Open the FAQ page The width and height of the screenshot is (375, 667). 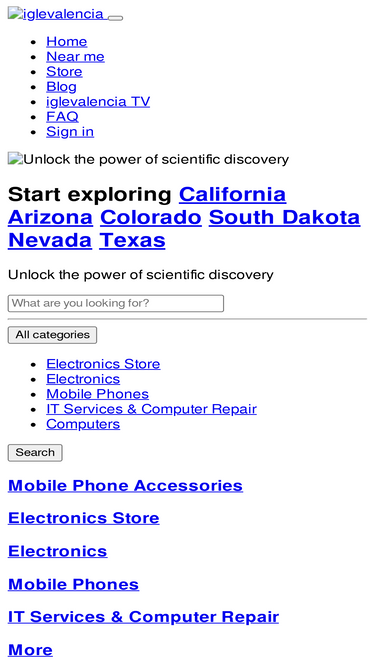point(62,117)
